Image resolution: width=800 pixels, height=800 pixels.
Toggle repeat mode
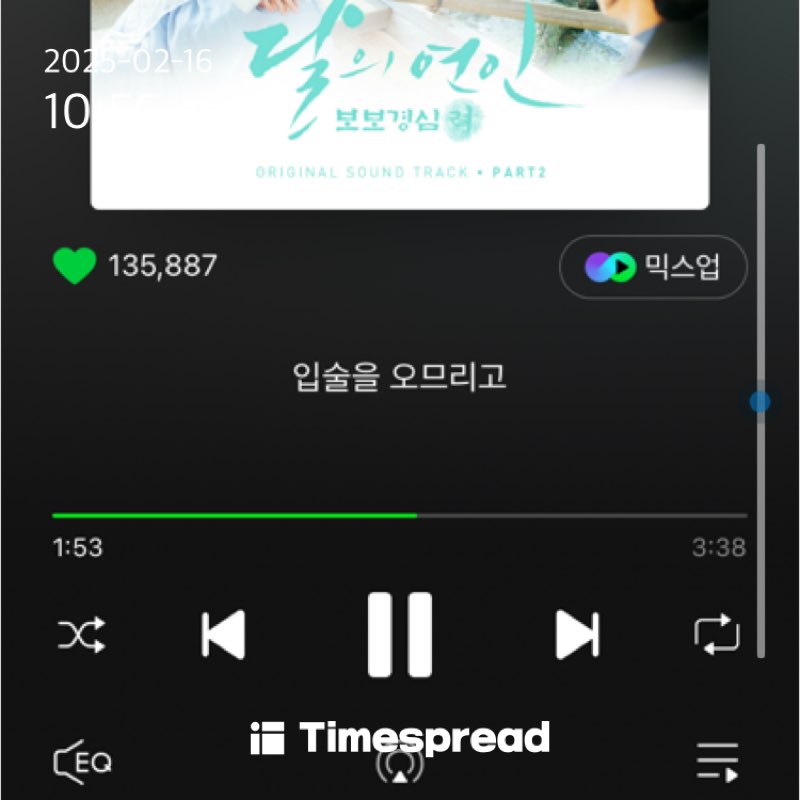tap(717, 634)
